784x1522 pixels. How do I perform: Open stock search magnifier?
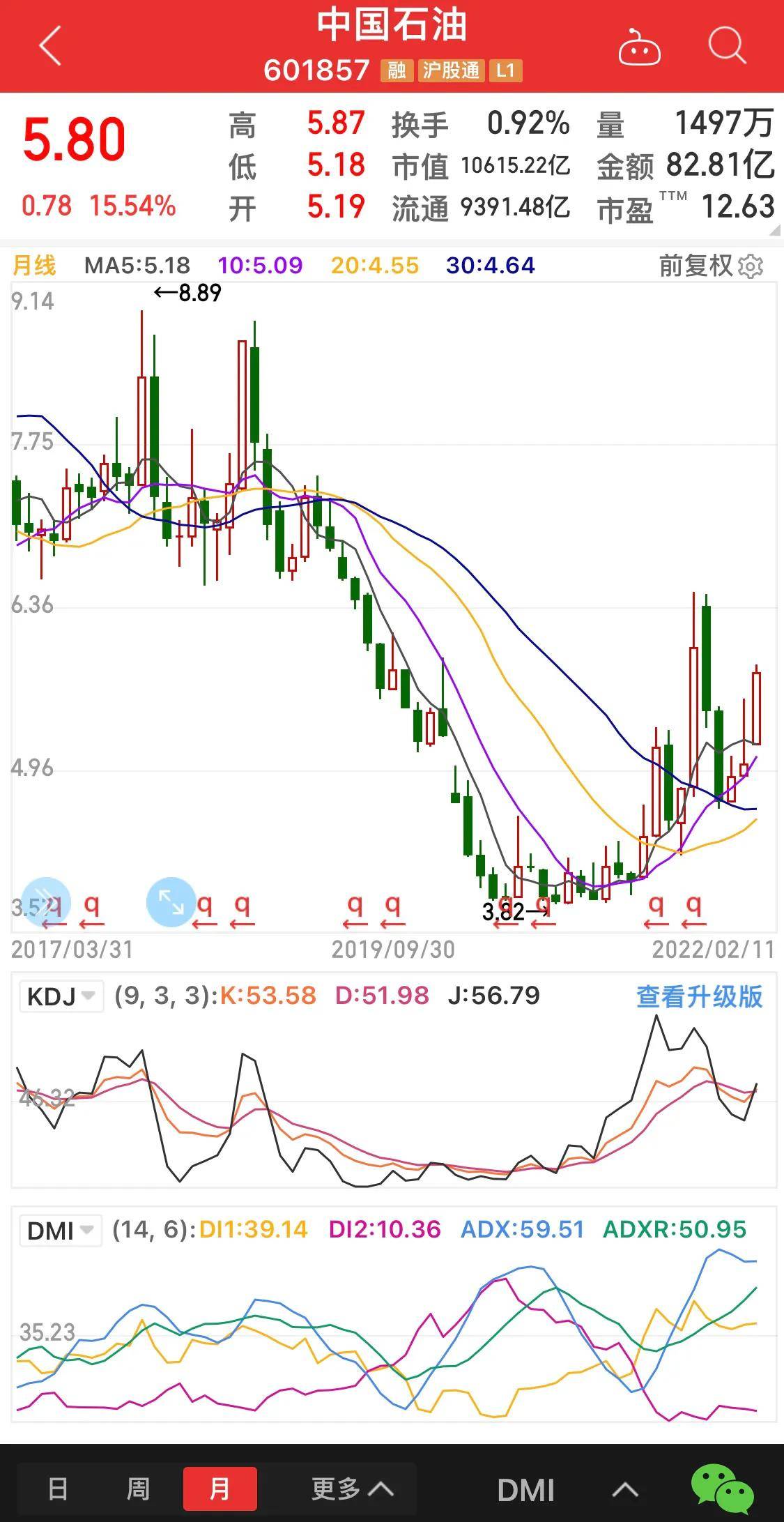(727, 46)
